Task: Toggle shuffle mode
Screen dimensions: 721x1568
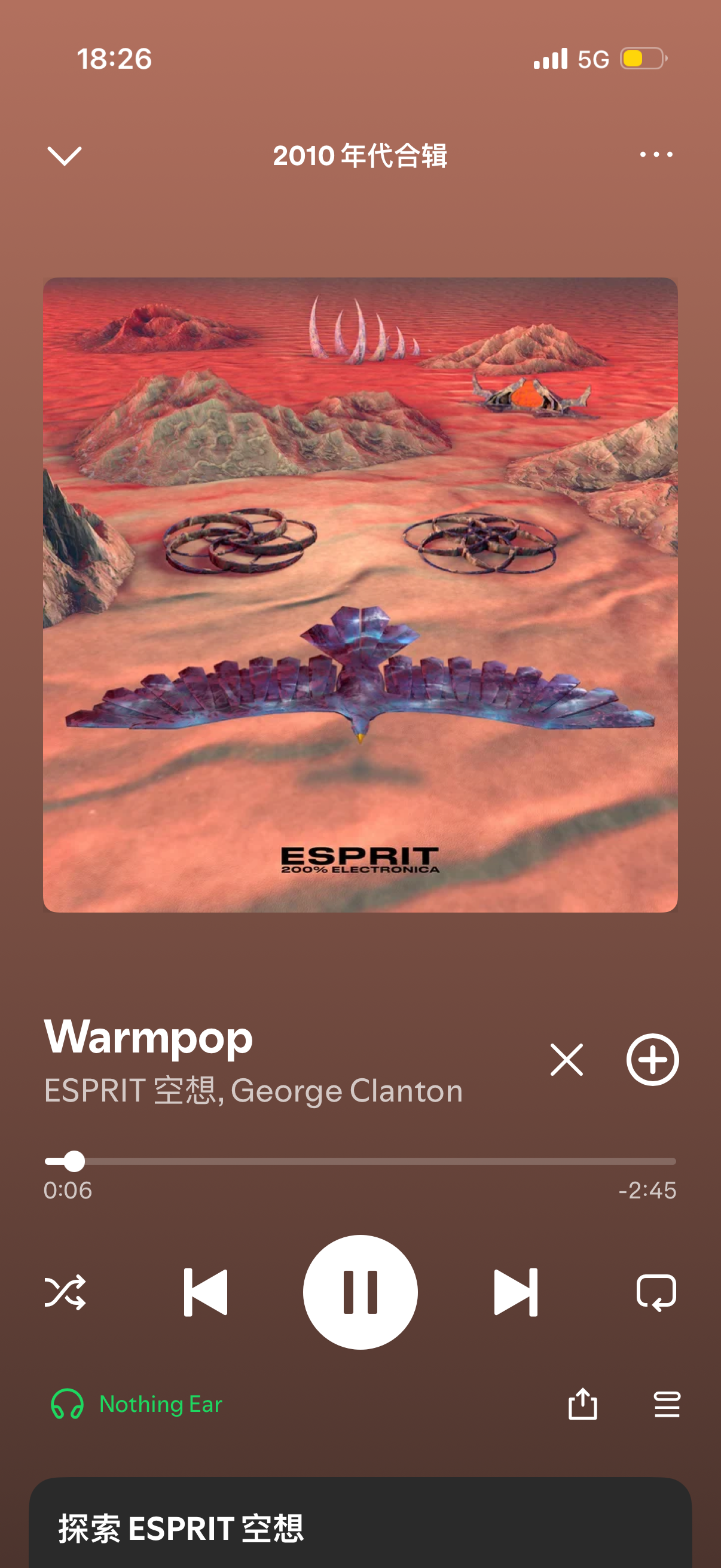Action: (65, 1292)
